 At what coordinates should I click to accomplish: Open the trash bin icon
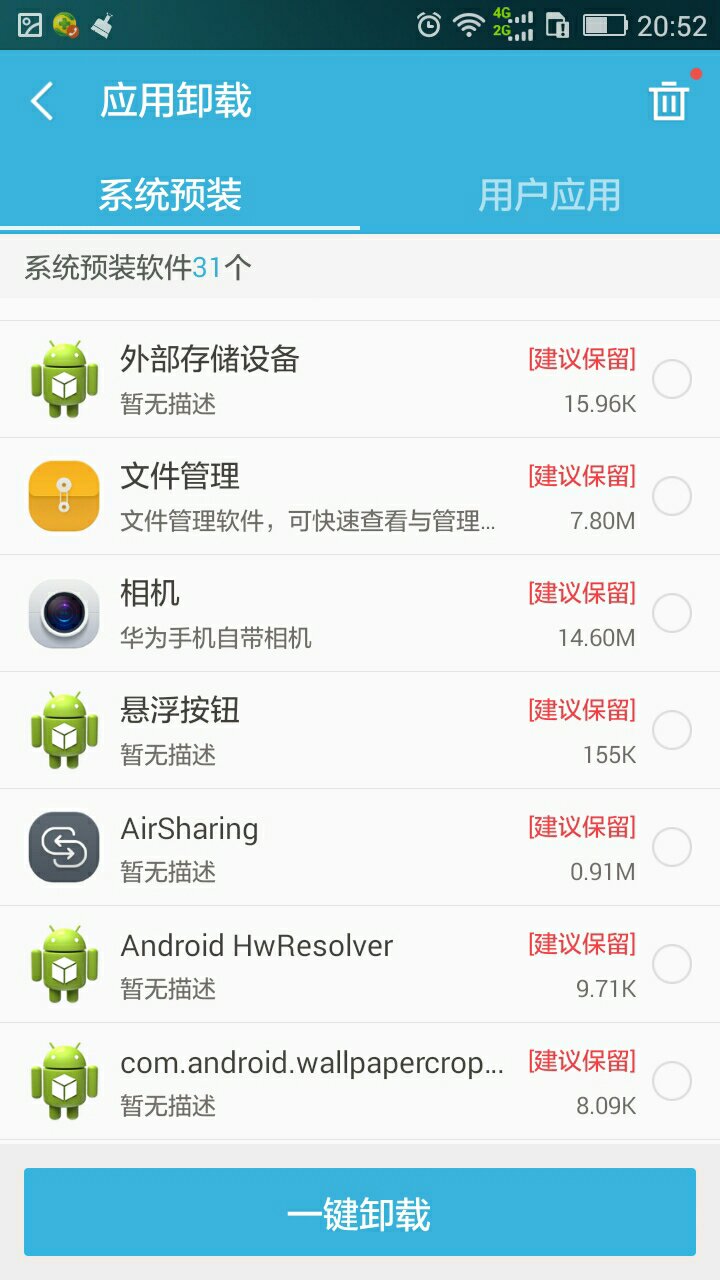[668, 102]
